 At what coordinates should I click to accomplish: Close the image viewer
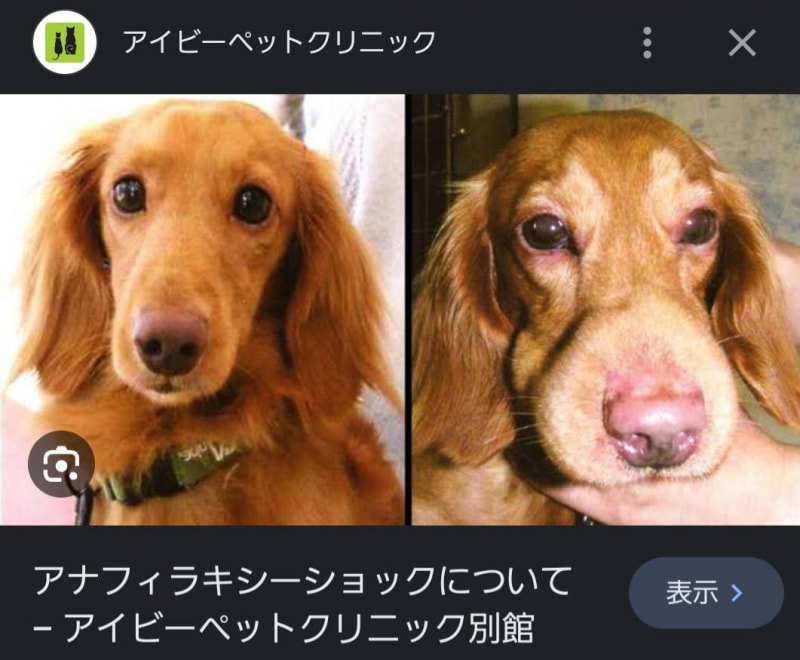pos(741,42)
